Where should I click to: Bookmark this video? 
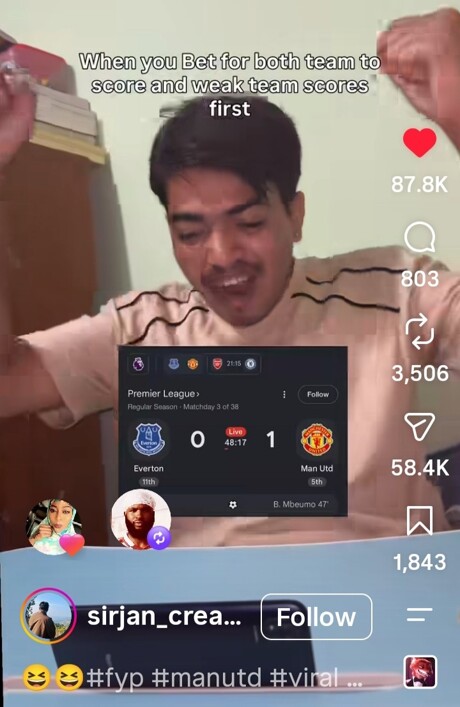pyautogui.click(x=419, y=520)
